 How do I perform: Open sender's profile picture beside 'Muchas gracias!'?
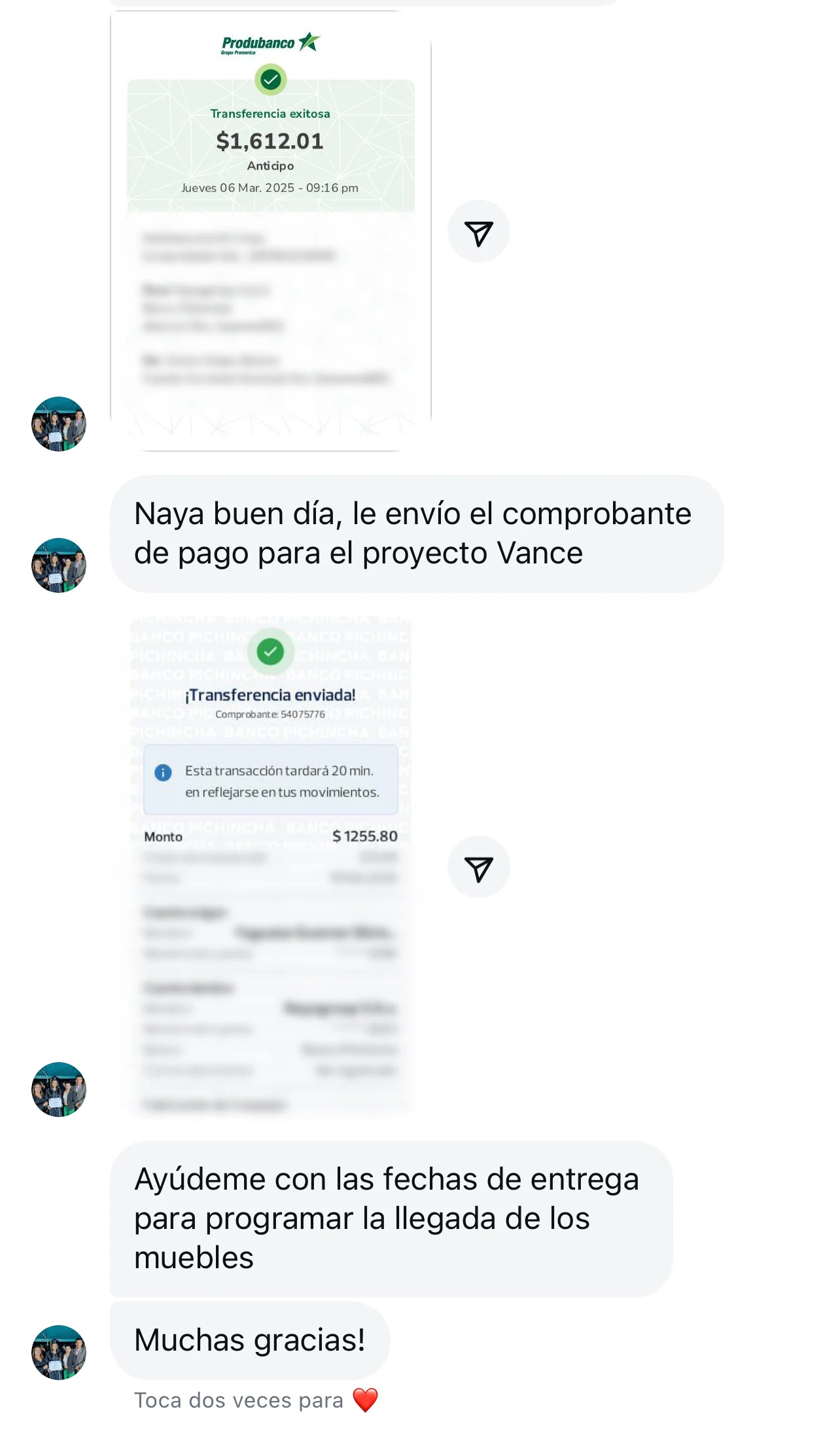click(x=59, y=1352)
